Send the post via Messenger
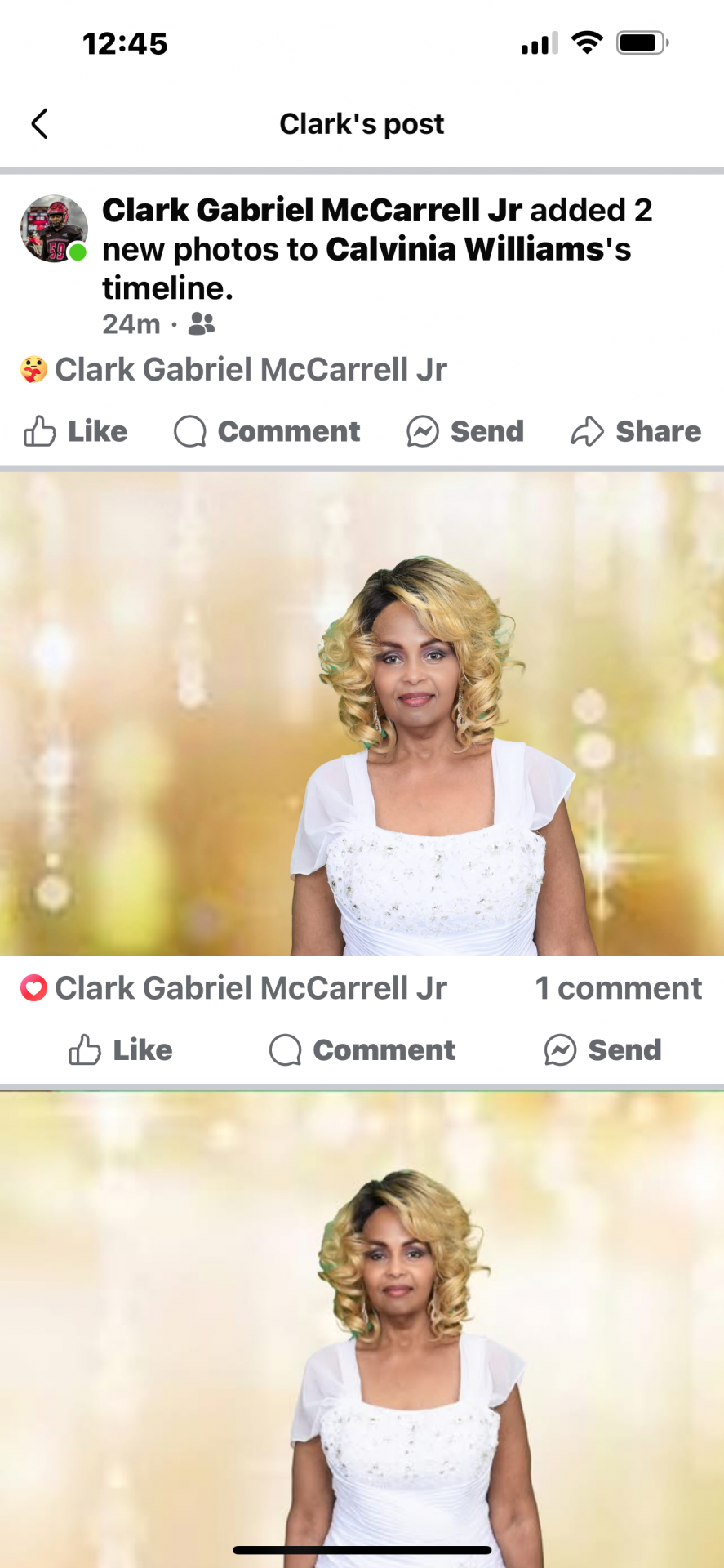 (x=465, y=431)
